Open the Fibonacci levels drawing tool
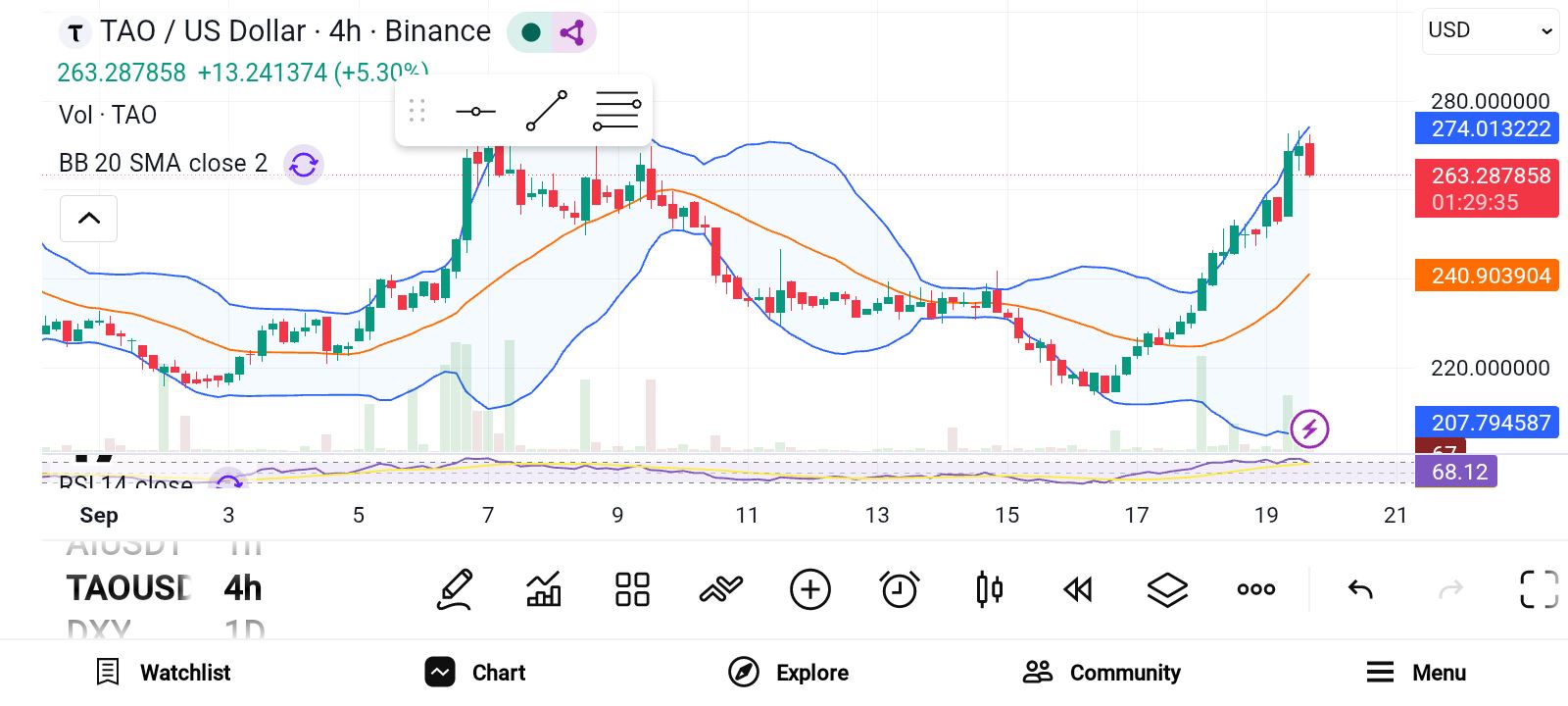Image resolution: width=1568 pixels, height=706 pixels. coord(616,111)
